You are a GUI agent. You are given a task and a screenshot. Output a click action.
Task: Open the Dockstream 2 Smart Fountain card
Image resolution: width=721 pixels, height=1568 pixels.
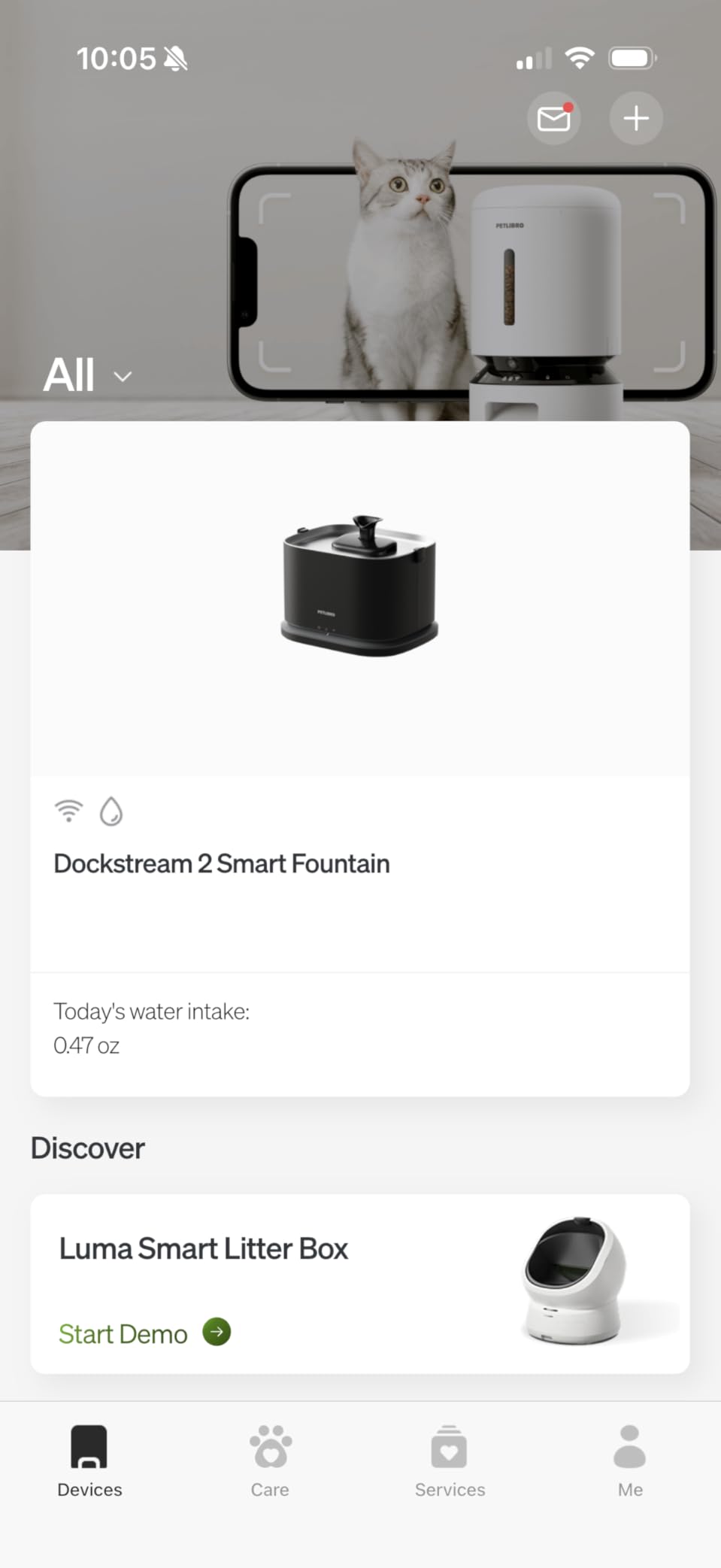(360, 758)
